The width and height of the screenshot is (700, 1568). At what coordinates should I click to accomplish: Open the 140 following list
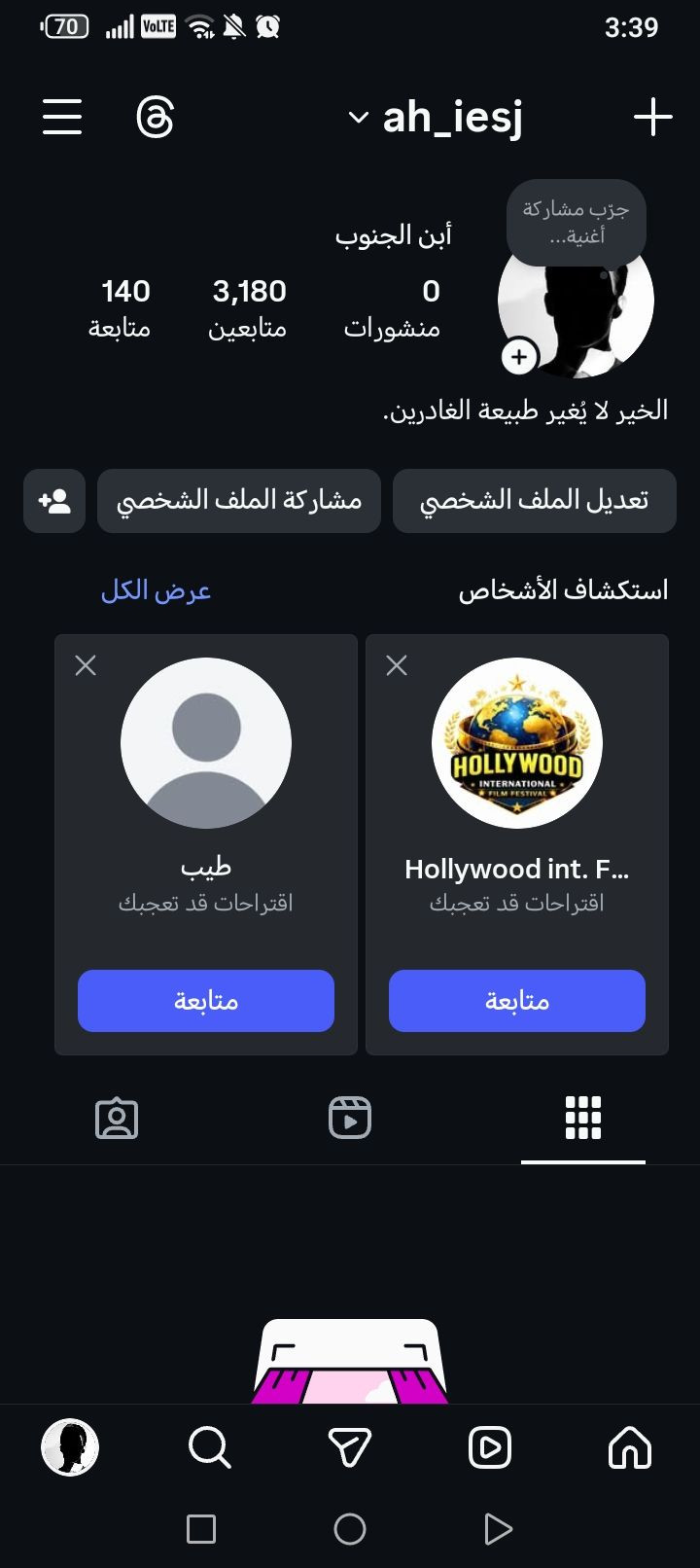coord(121,306)
